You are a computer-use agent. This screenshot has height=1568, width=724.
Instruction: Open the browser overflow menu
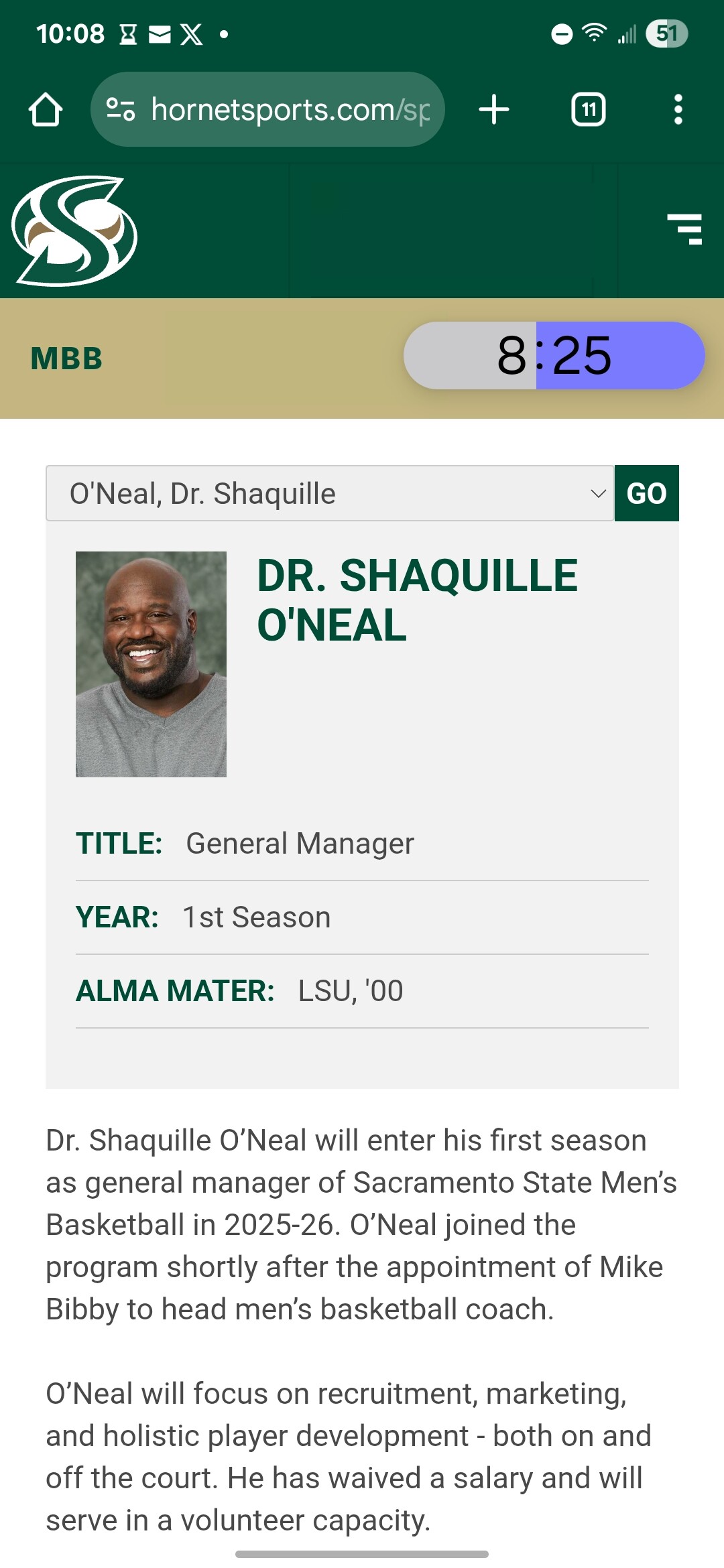(678, 109)
